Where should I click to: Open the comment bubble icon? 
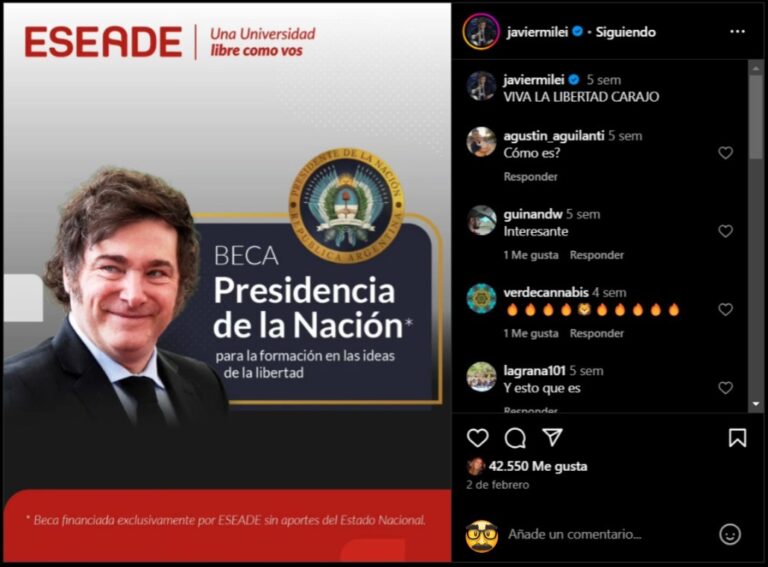coord(515,438)
